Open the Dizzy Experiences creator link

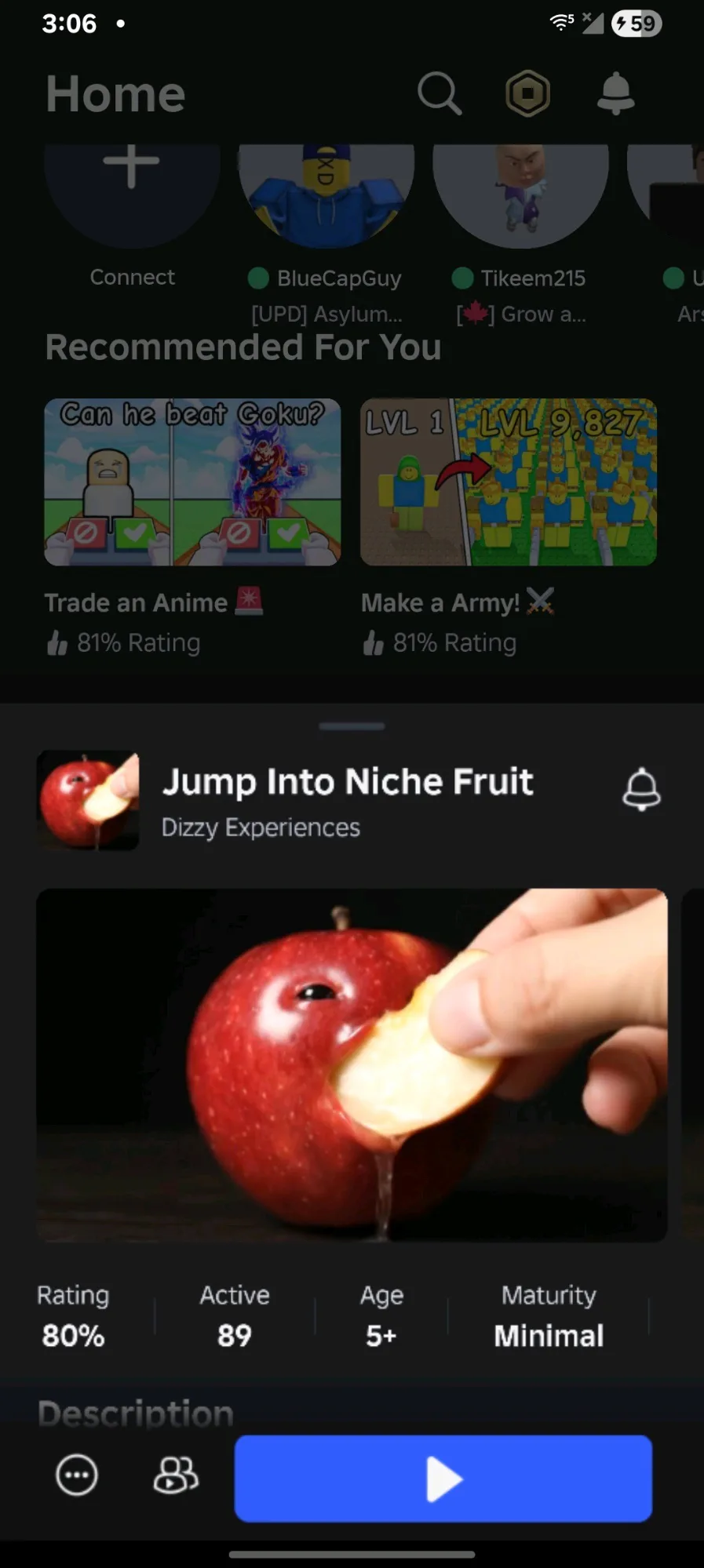(x=261, y=828)
